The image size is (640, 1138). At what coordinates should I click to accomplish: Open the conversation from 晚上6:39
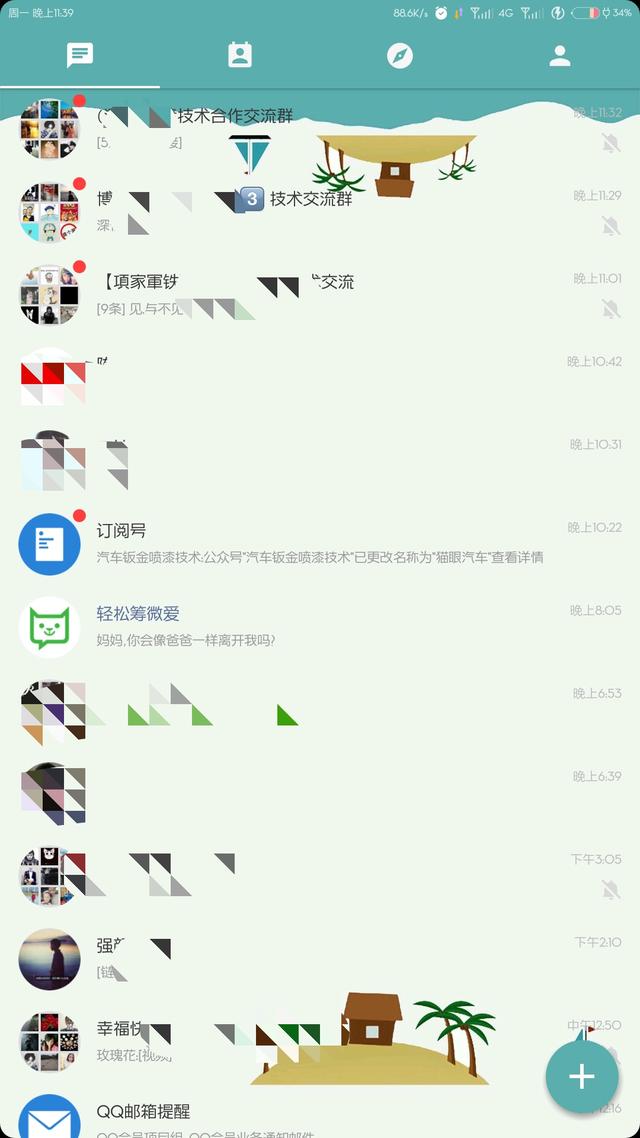(x=320, y=792)
